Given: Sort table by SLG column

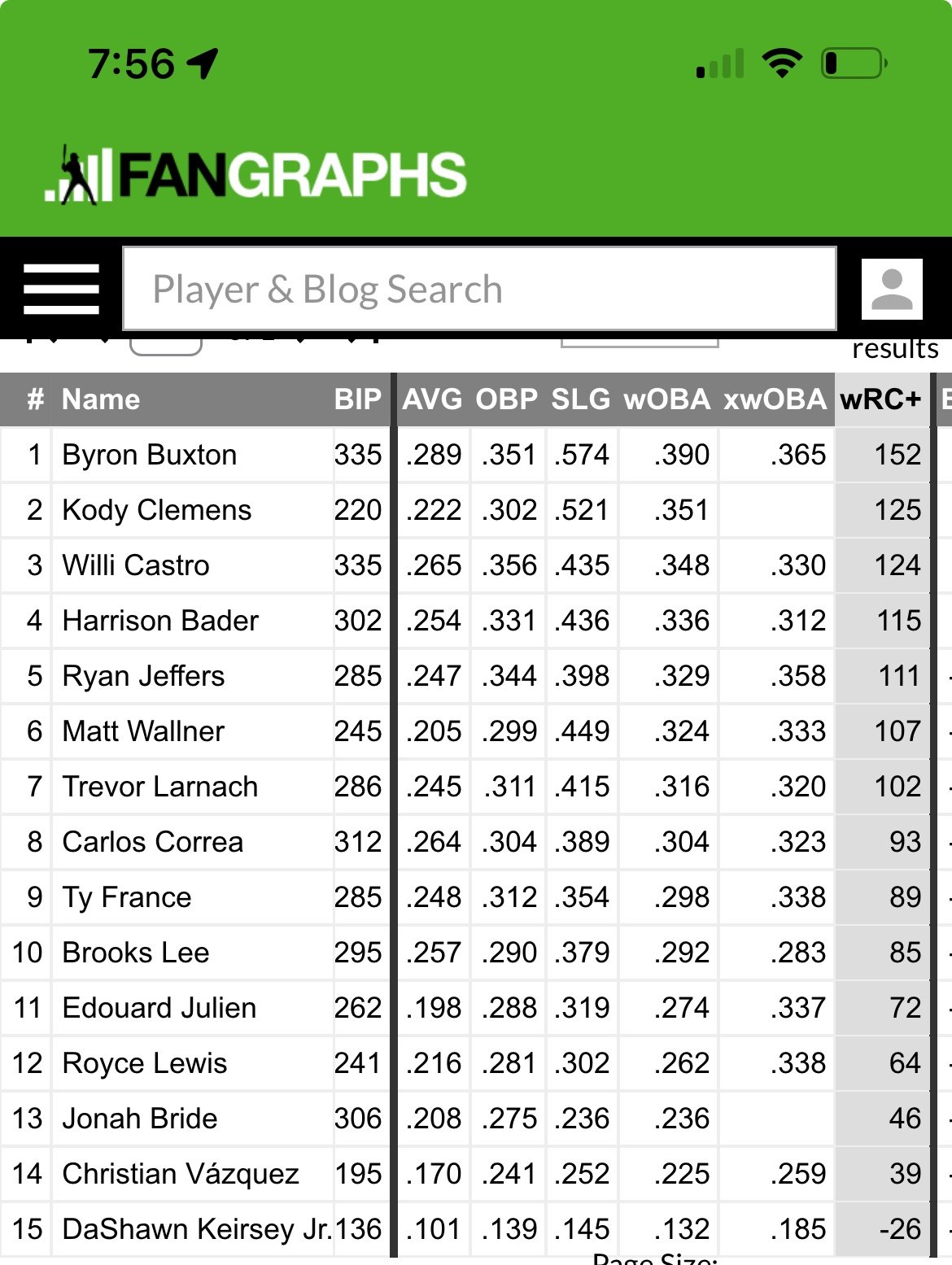Looking at the screenshot, I should point(580,399).
